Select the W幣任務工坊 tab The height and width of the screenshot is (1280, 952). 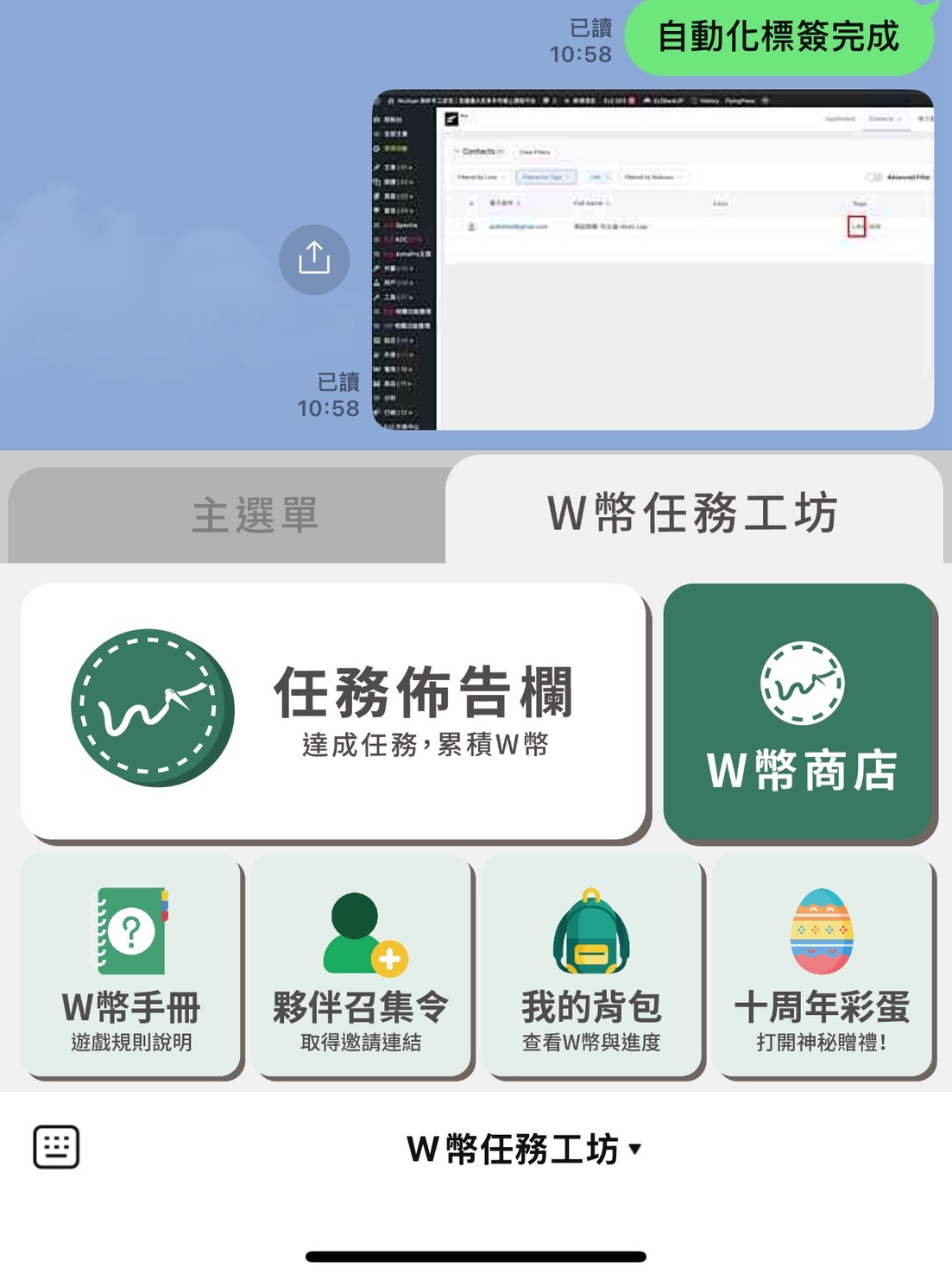point(693,513)
